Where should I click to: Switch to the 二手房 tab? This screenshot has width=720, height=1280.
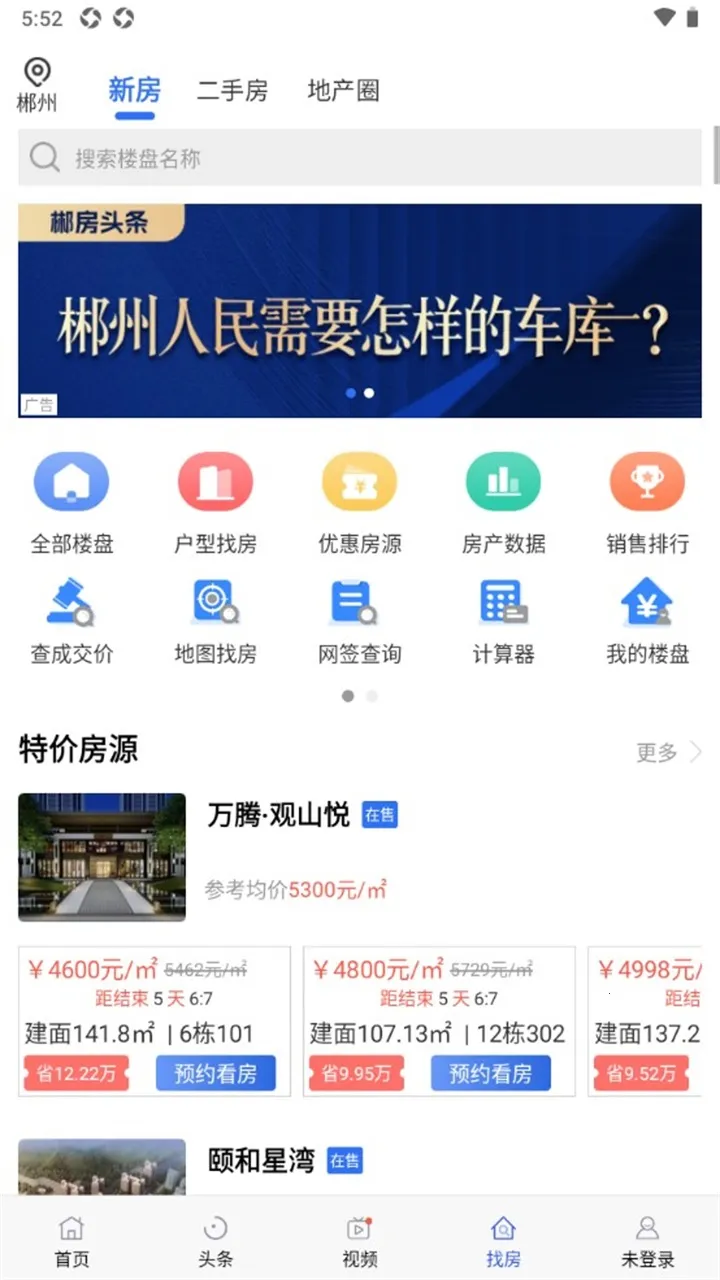coord(232,91)
